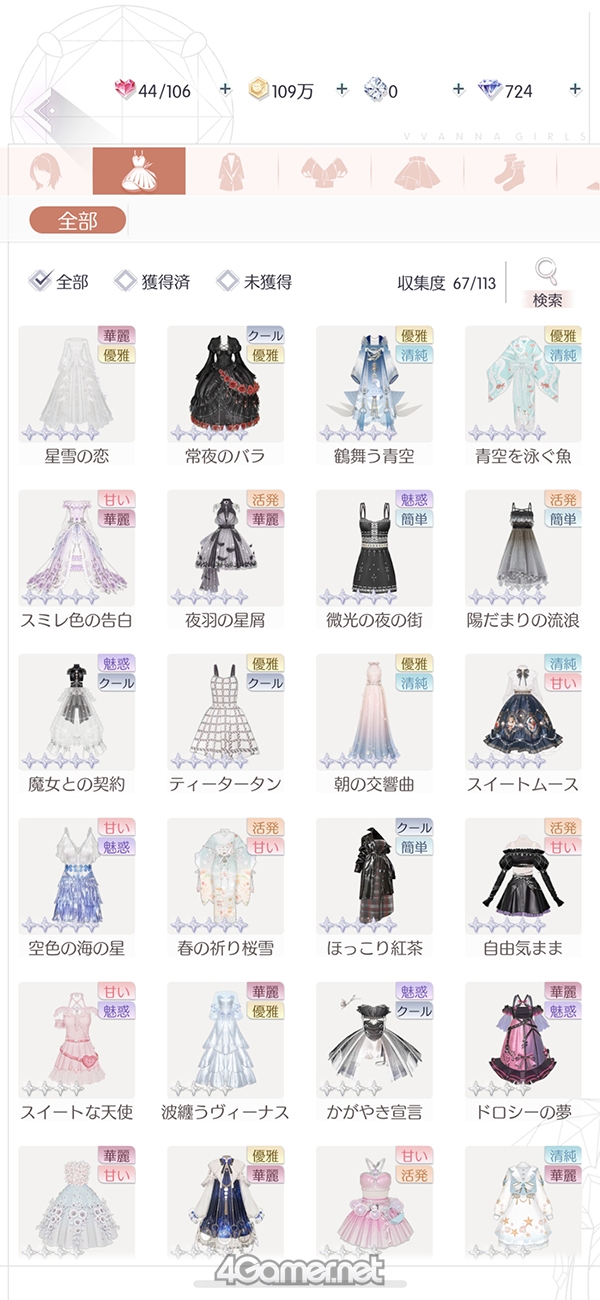Open the 検索 search button
The width and height of the screenshot is (600, 1300).
point(547,283)
